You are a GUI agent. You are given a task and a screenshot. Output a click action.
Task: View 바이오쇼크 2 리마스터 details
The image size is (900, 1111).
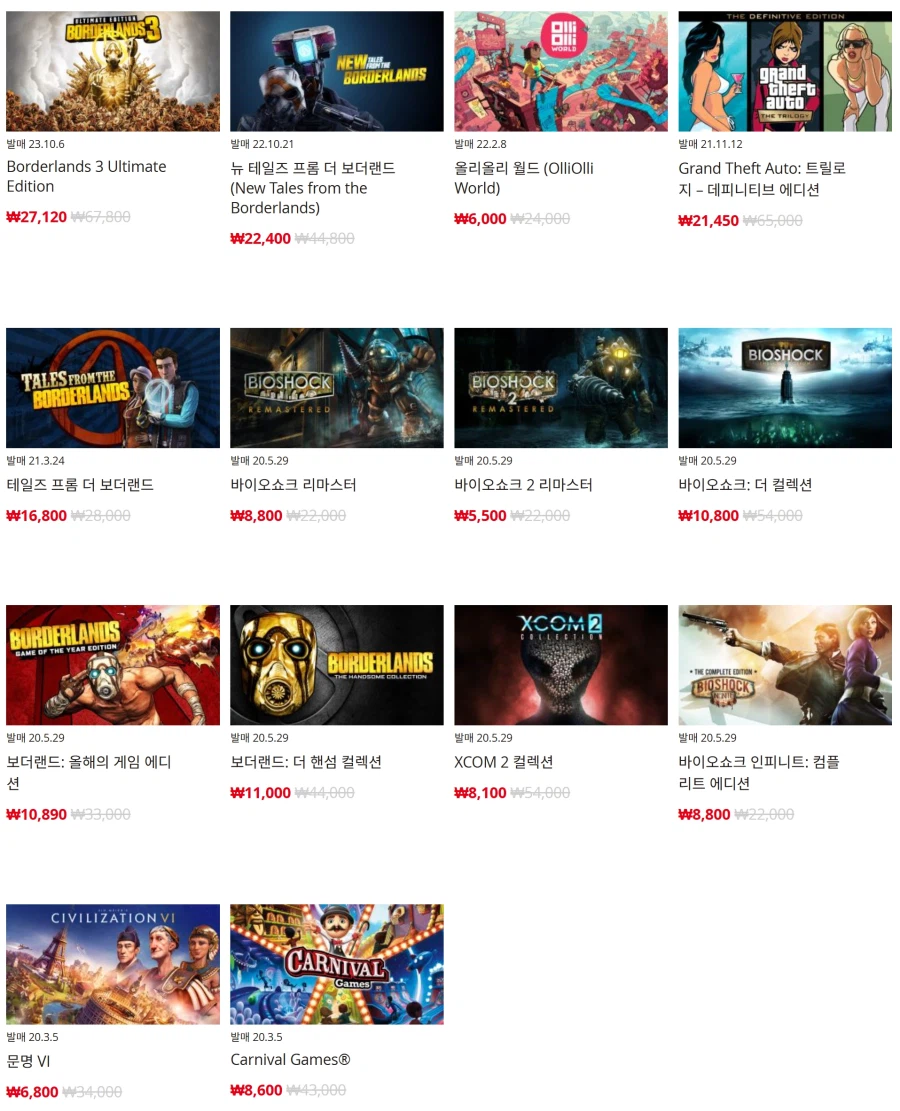[x=561, y=388]
